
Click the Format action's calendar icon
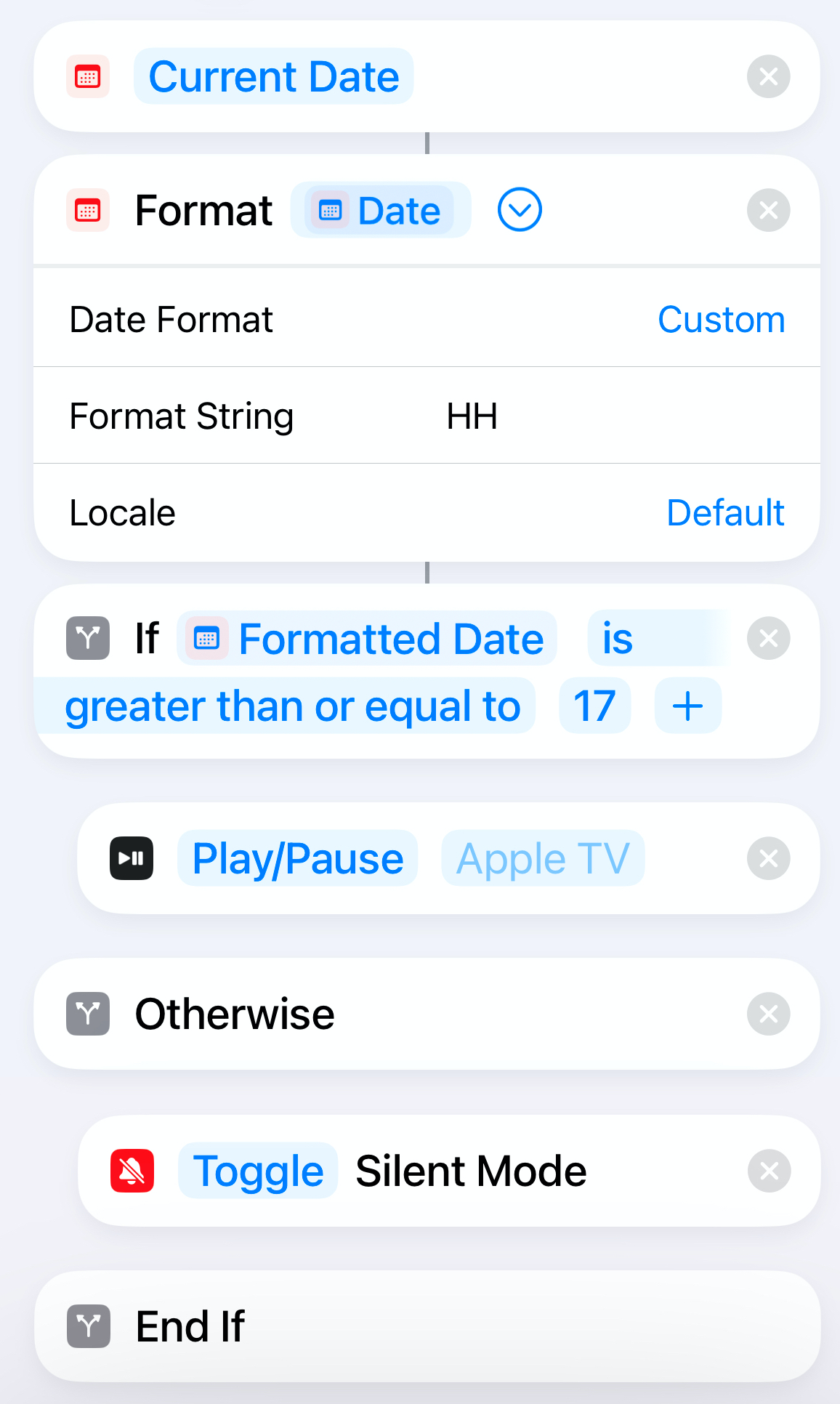[87, 210]
